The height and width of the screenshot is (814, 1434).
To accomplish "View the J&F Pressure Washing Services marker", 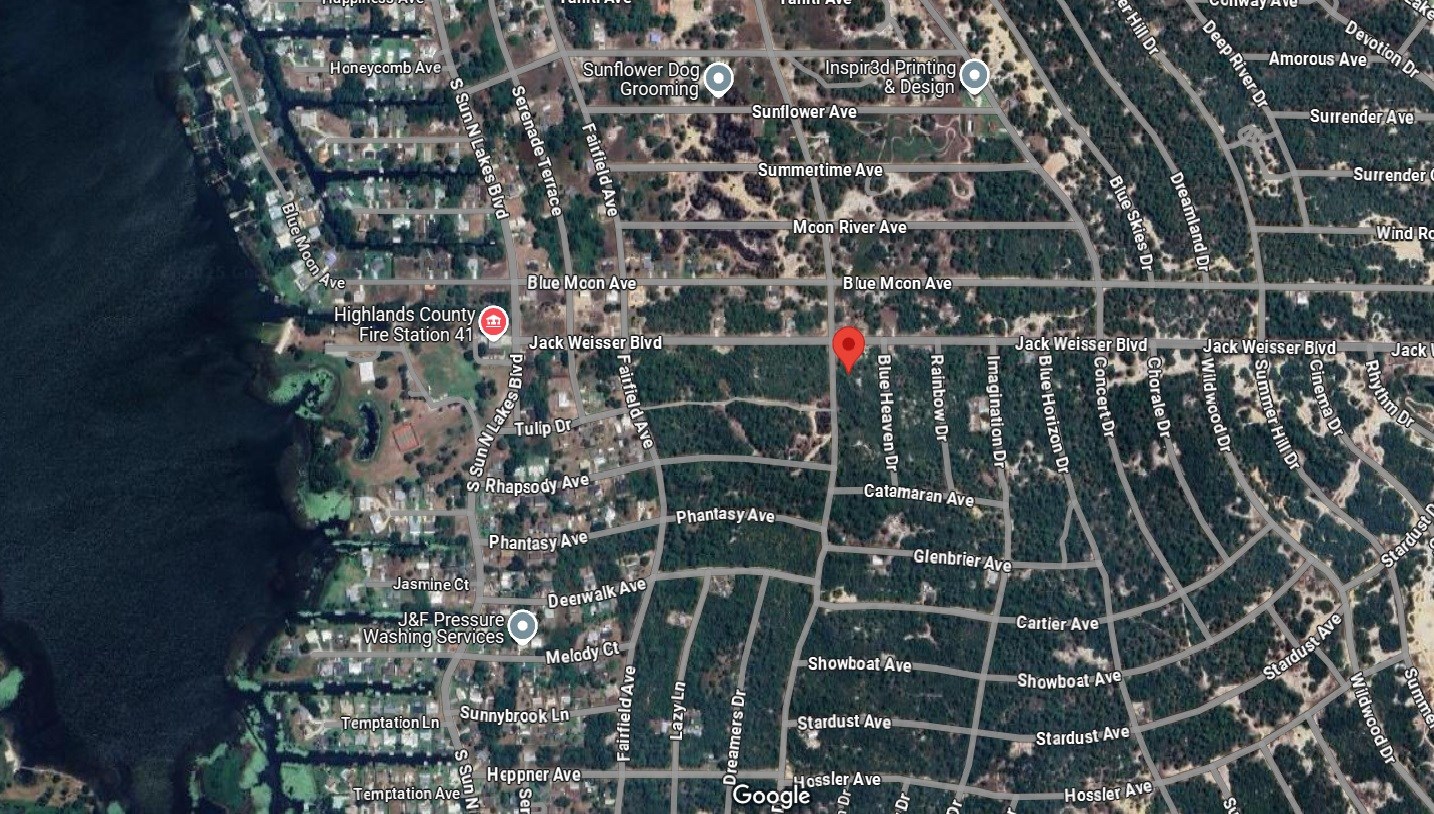I will pyautogui.click(x=522, y=627).
